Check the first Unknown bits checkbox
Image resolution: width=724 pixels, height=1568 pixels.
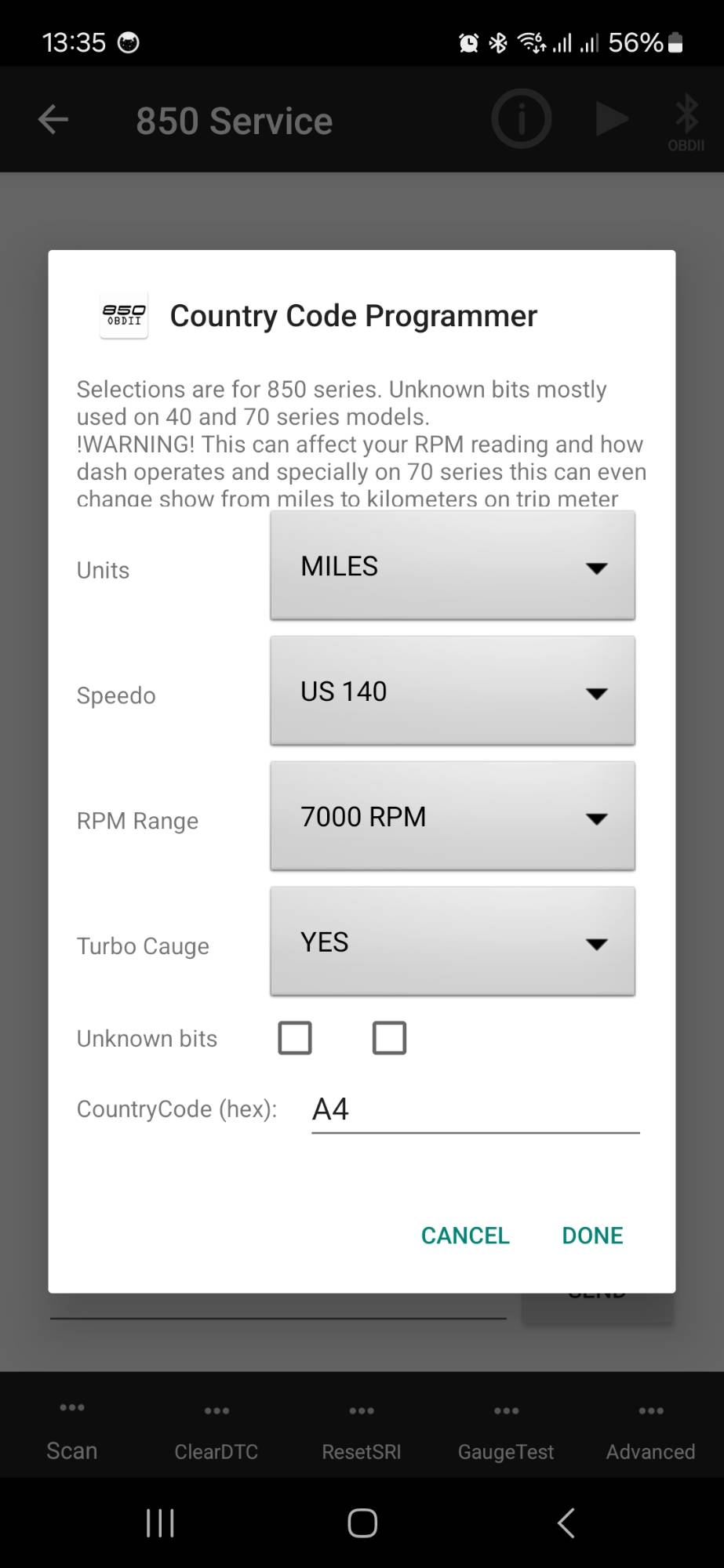295,1038
